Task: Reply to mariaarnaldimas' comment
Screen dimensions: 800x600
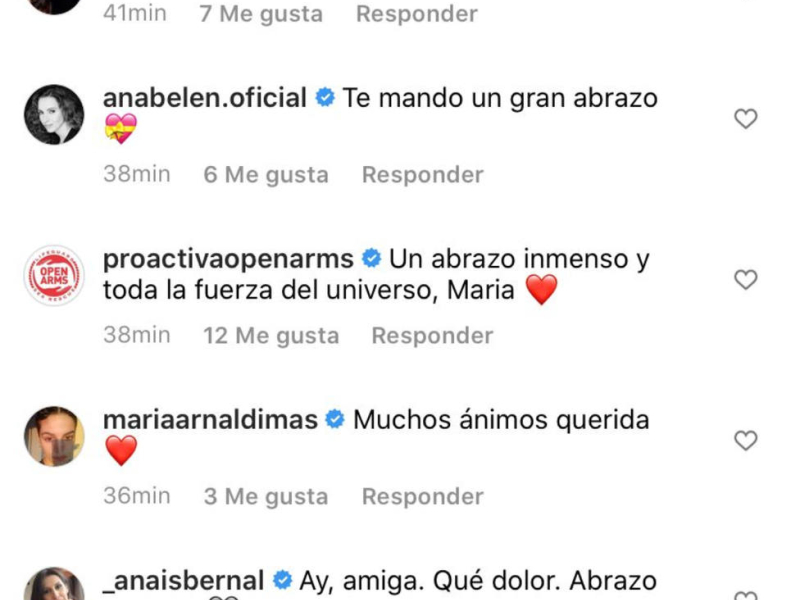Action: (422, 497)
